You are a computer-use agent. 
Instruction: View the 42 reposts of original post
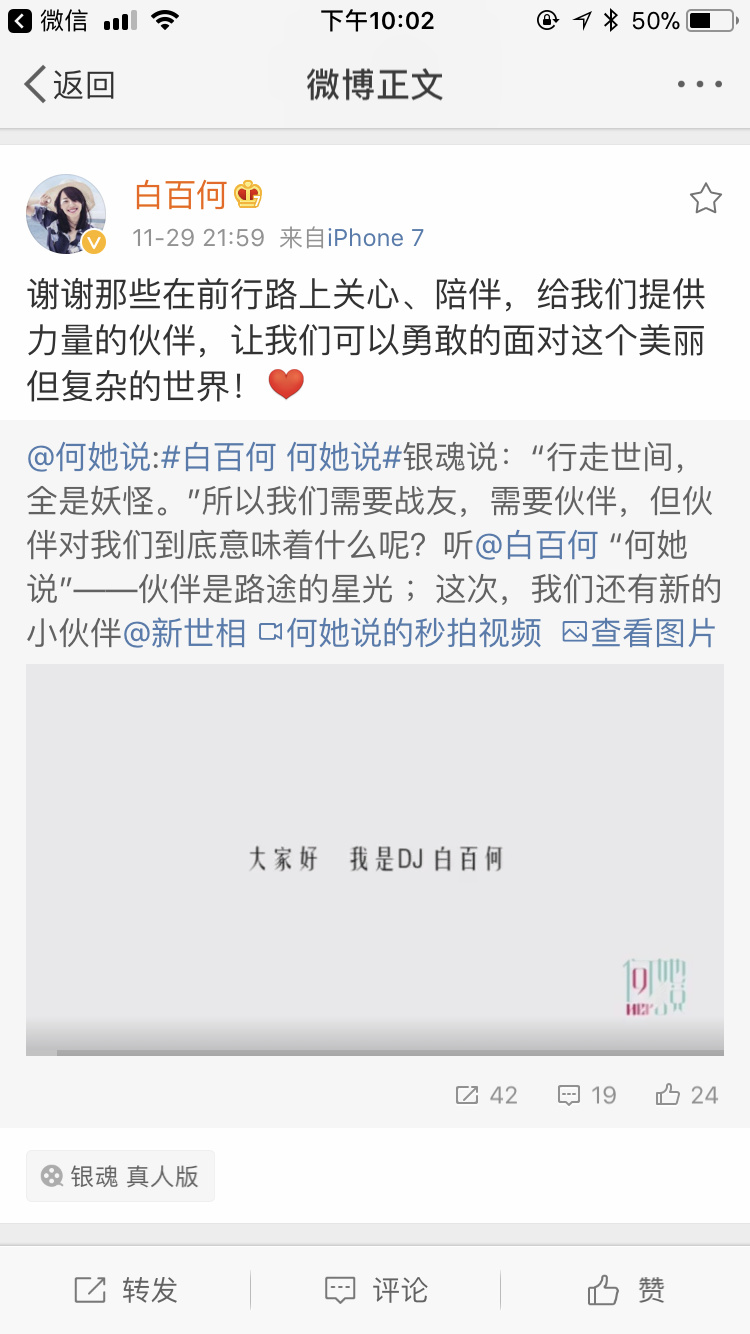(486, 1095)
